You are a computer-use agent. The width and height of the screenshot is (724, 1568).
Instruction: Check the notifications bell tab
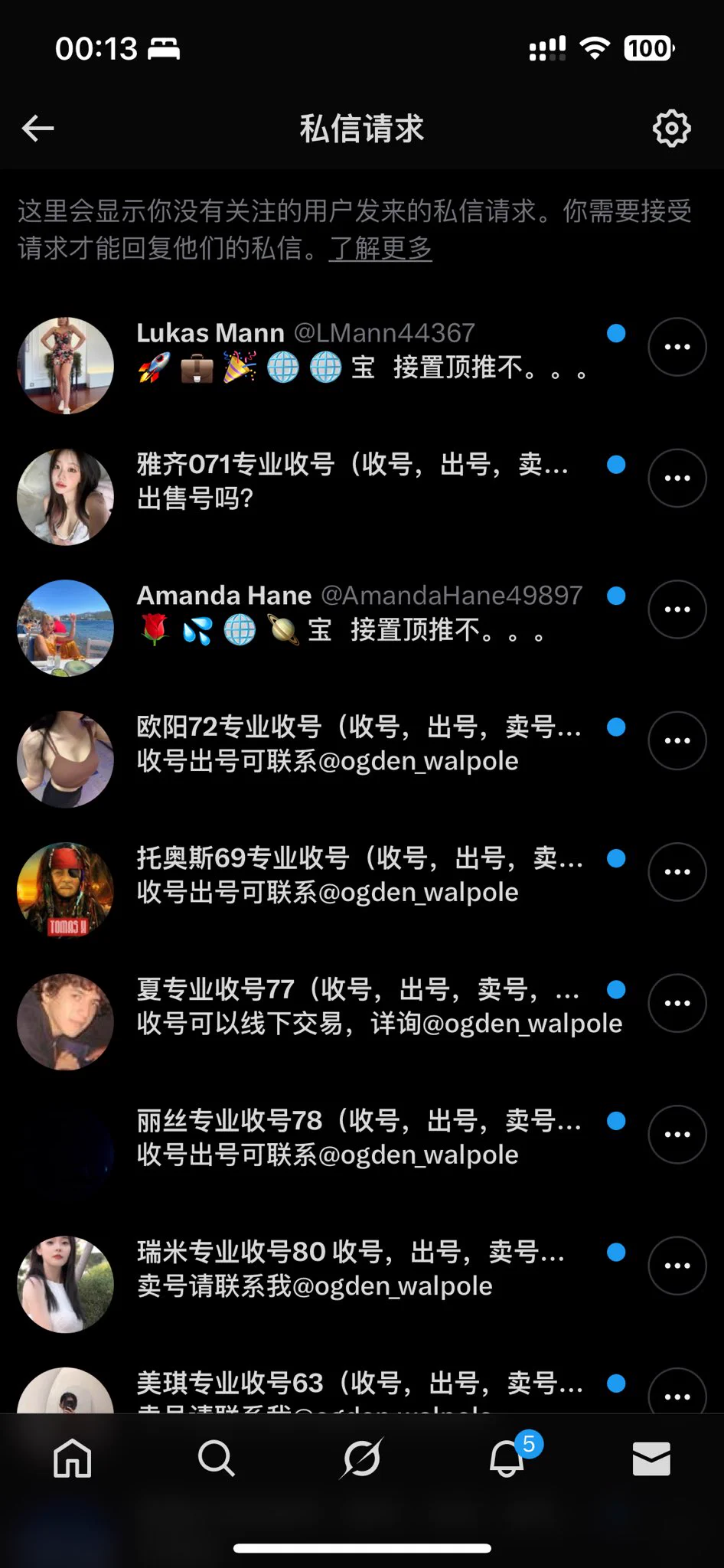pos(507,1458)
